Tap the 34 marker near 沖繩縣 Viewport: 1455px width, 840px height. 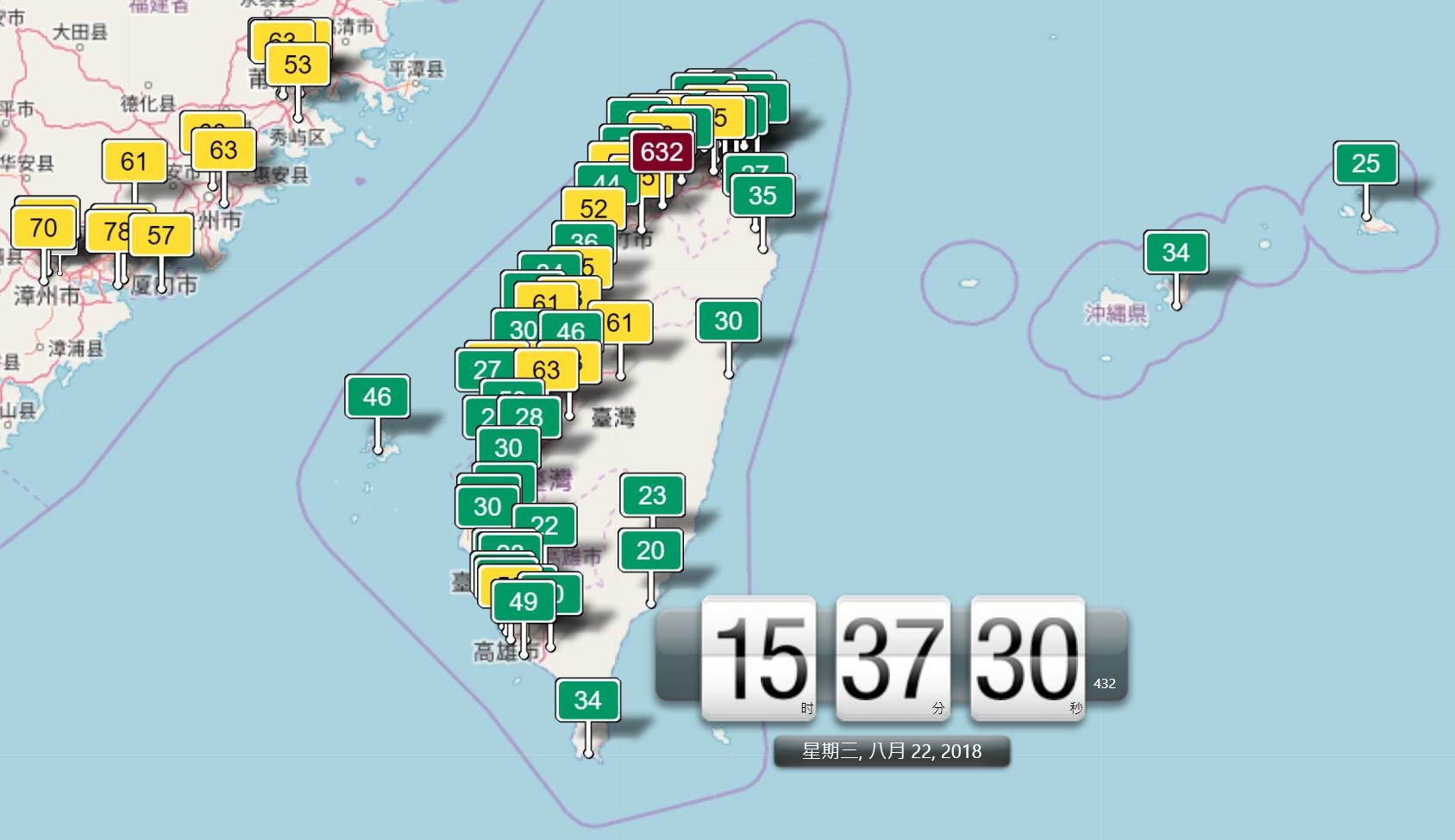(1176, 253)
